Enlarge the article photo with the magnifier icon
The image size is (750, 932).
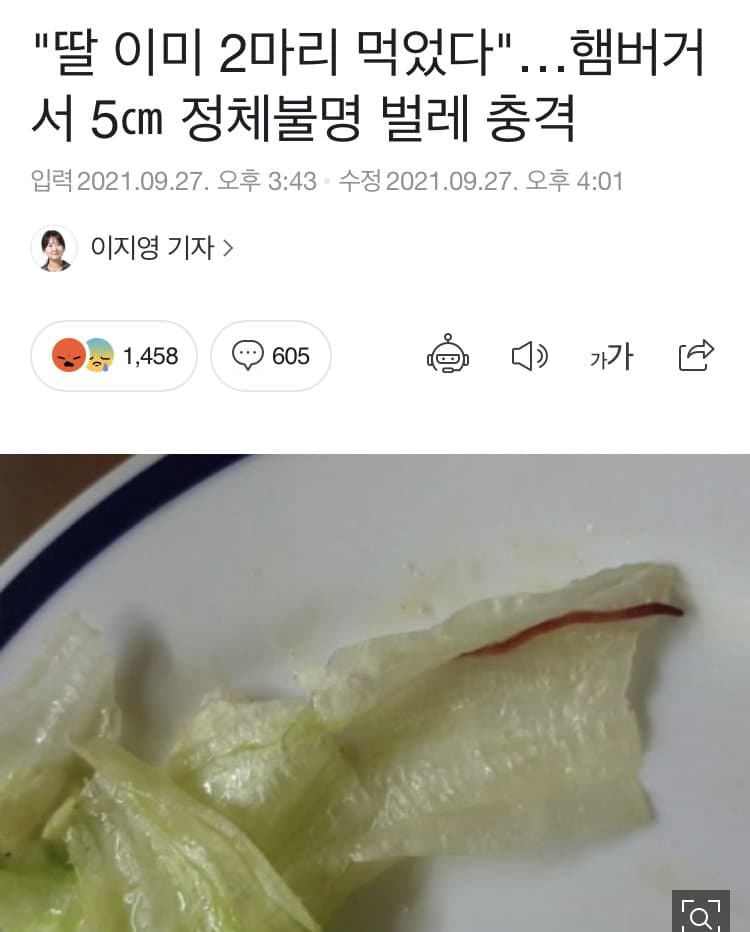click(700, 915)
